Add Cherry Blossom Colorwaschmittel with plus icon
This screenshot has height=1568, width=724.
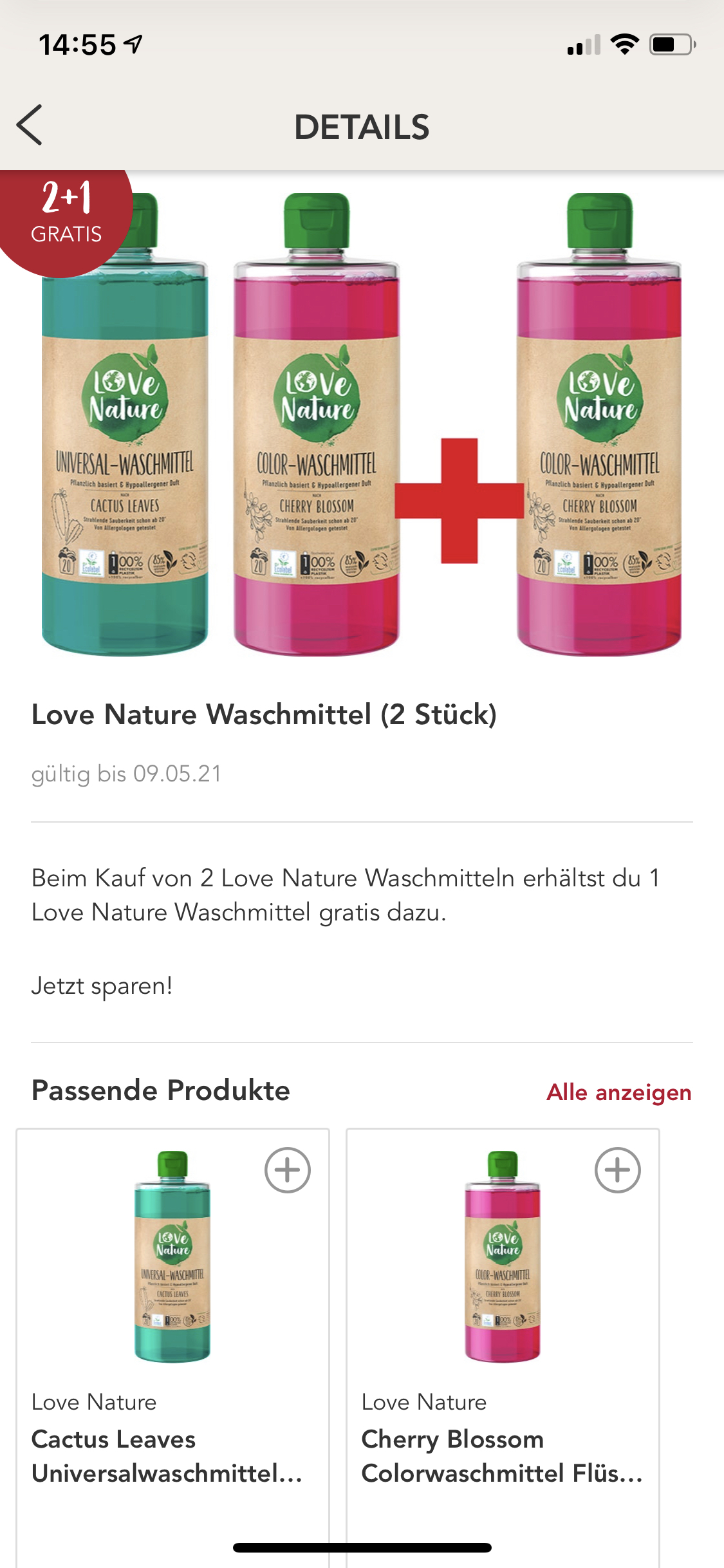(x=617, y=1170)
